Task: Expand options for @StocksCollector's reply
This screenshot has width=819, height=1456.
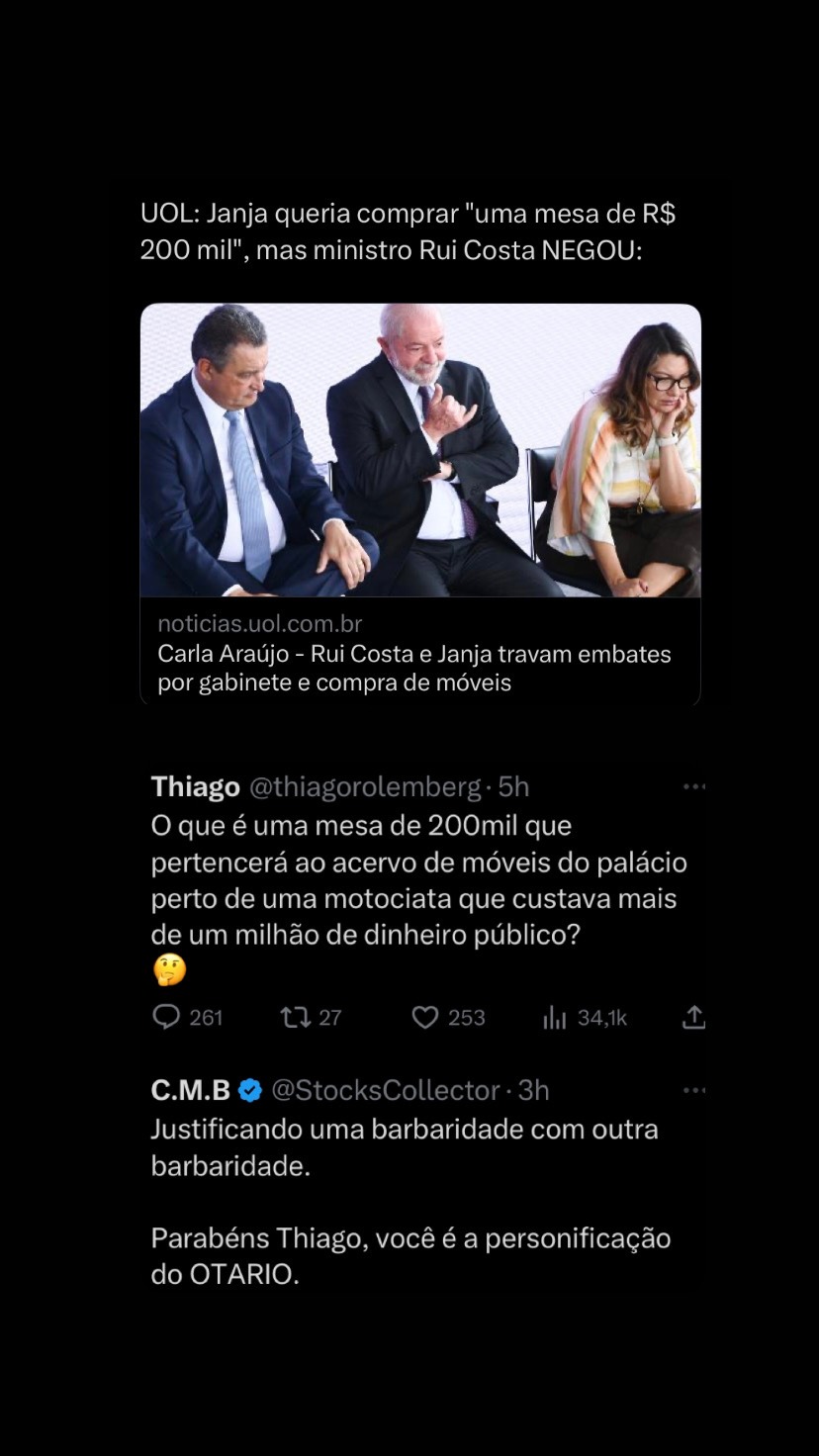Action: click(x=694, y=1088)
